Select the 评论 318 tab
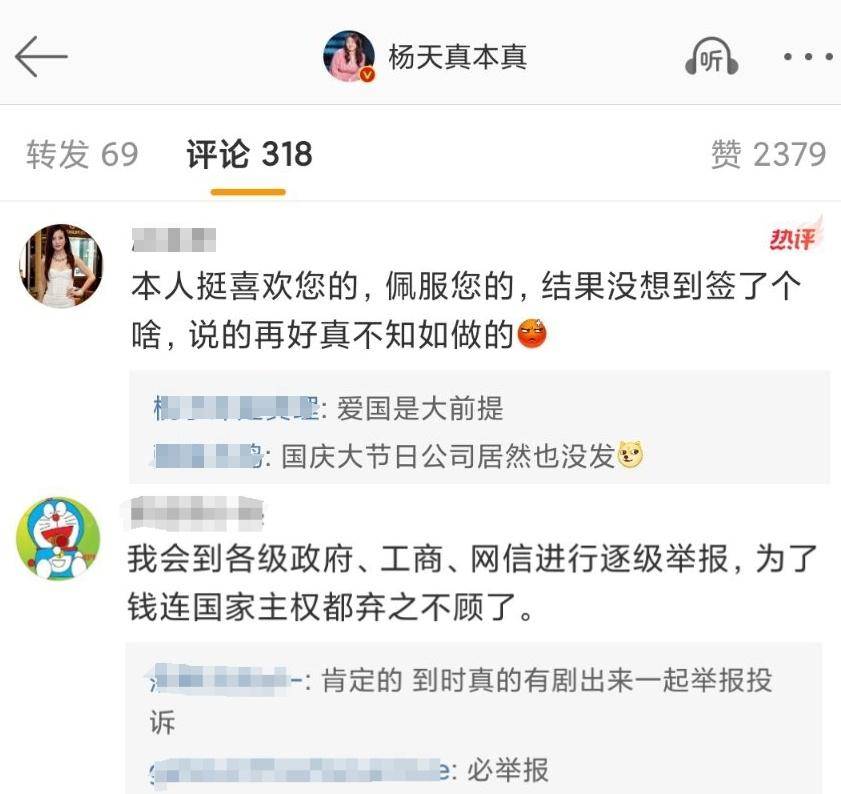841x794 pixels. (x=249, y=154)
